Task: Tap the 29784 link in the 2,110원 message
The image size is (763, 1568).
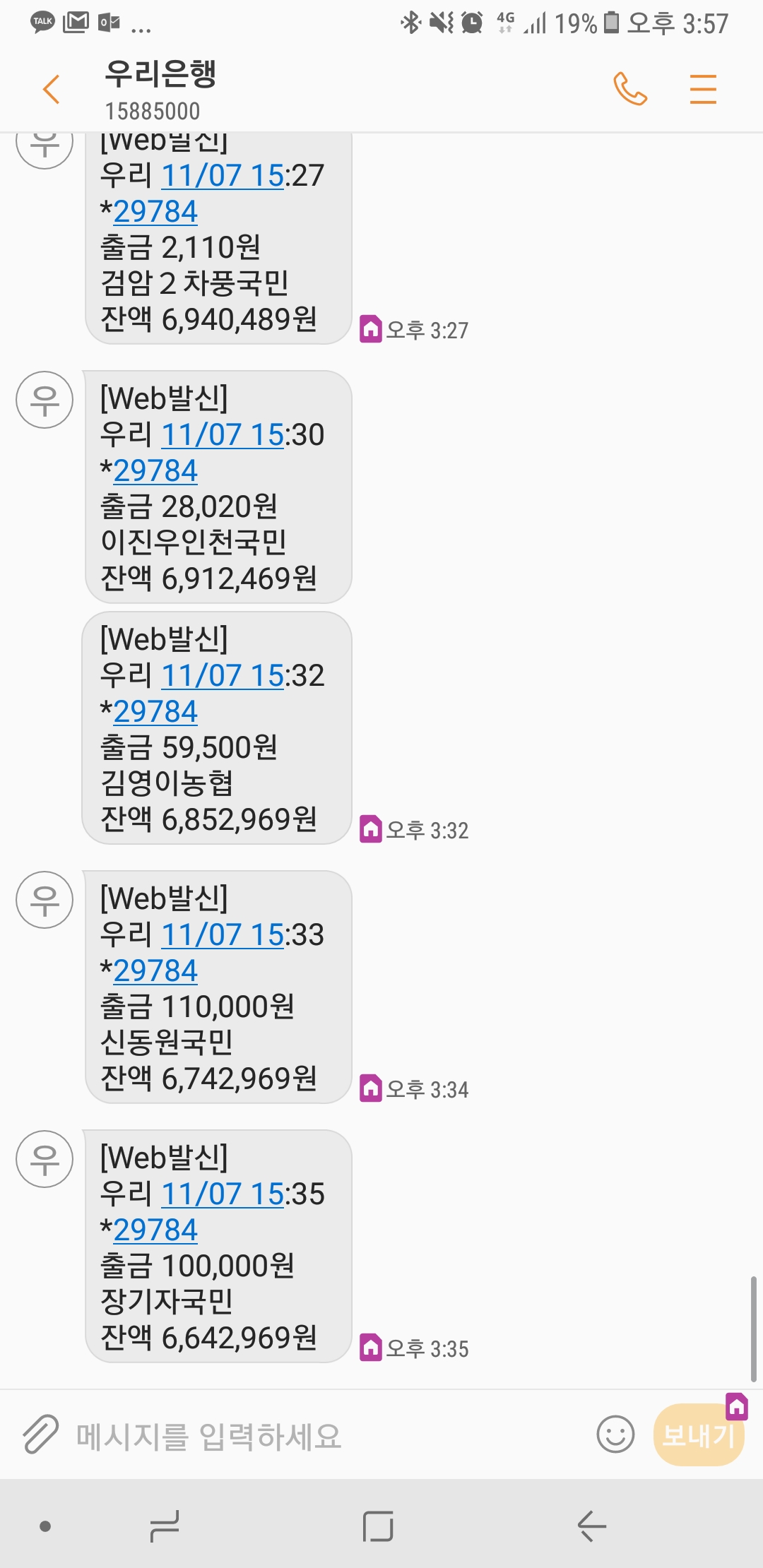Action: click(x=155, y=211)
